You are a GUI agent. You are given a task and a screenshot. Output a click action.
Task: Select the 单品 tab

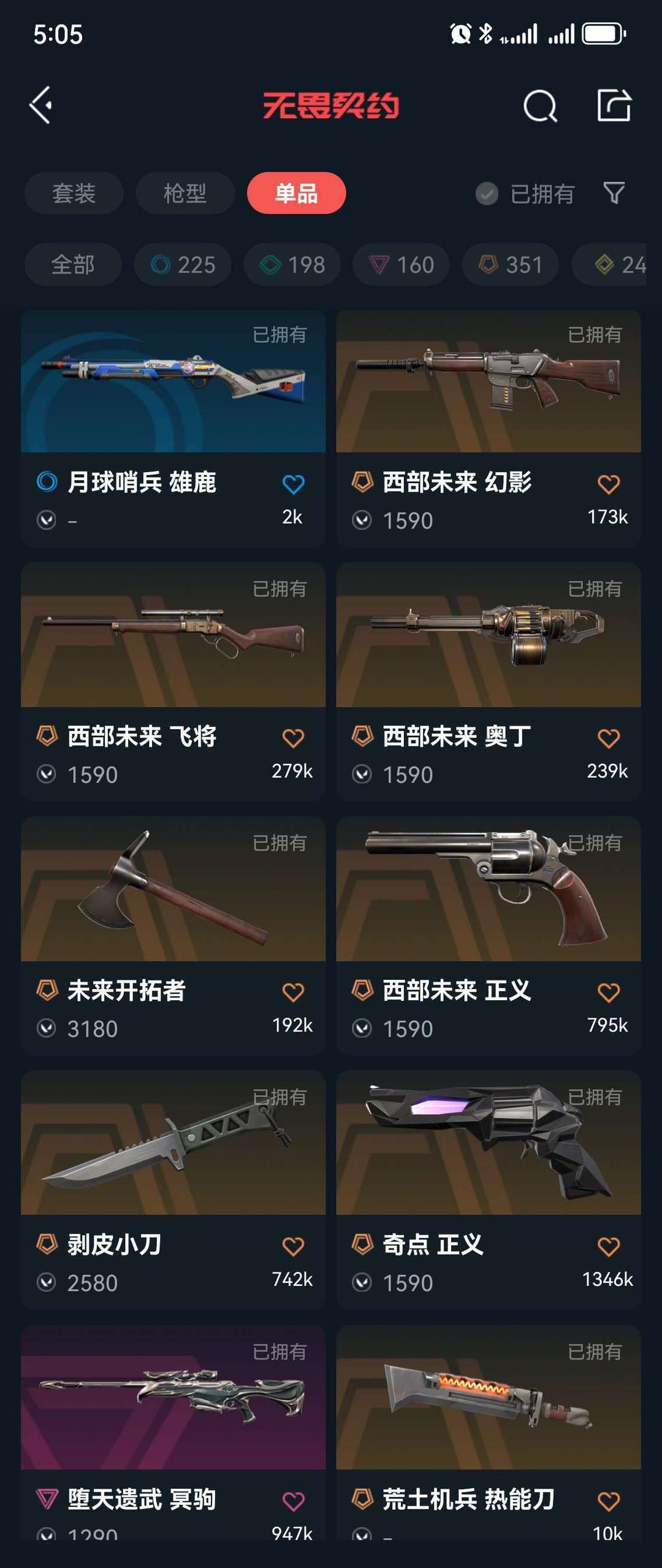click(x=296, y=193)
